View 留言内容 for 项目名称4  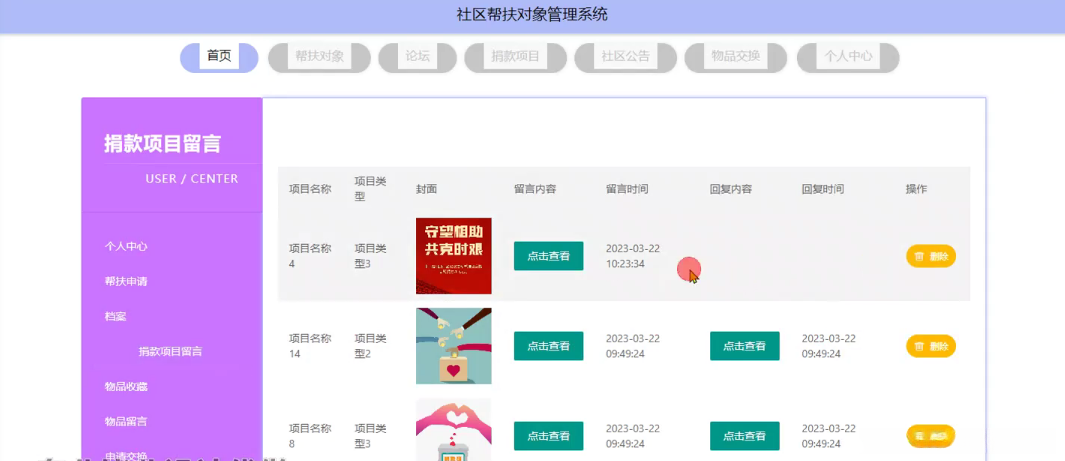pyautogui.click(x=548, y=256)
